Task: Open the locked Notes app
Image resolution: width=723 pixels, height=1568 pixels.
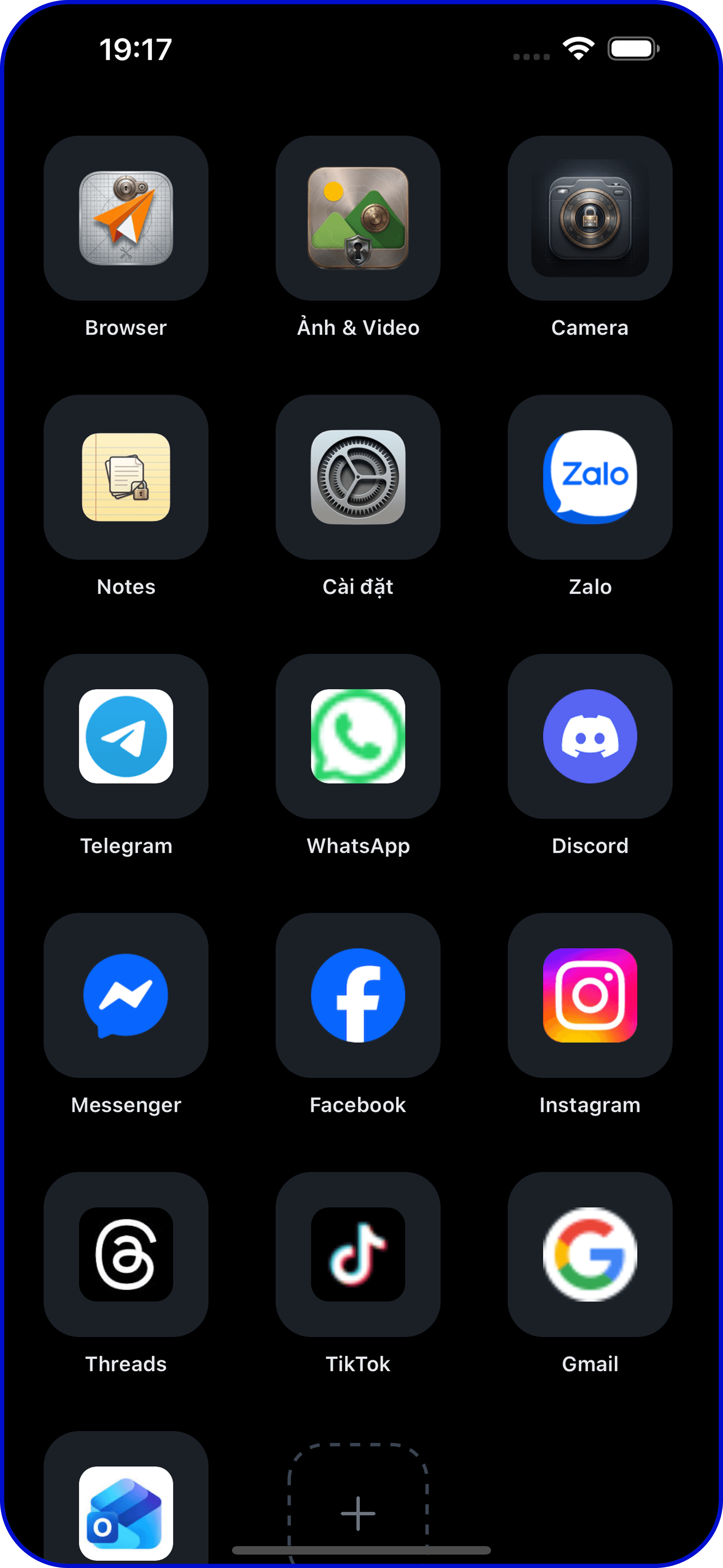Action: (126, 477)
